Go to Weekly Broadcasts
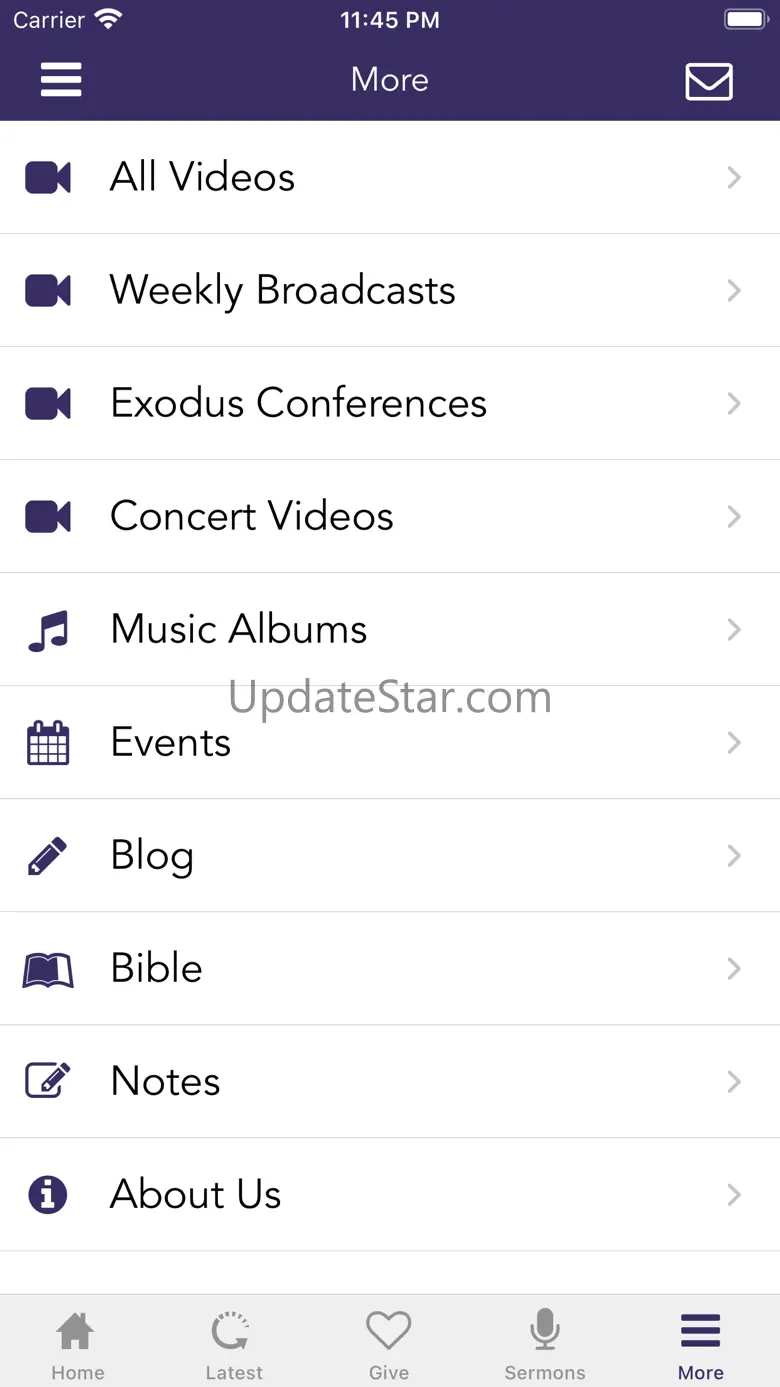 [x=390, y=291]
